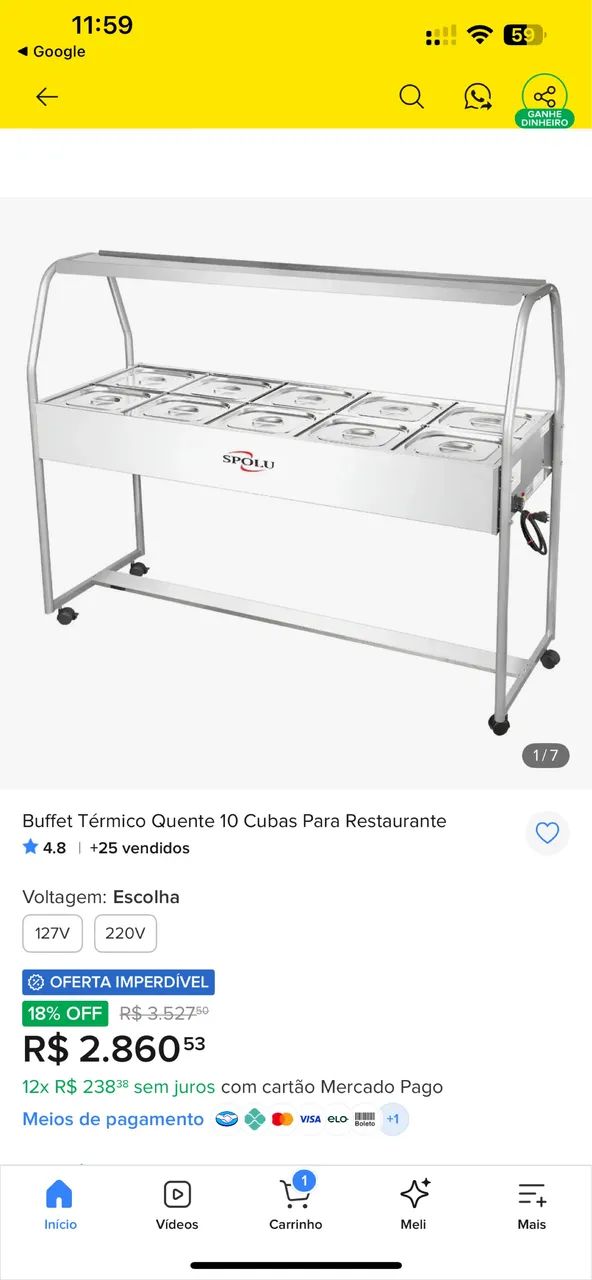592x1280 pixels.
Task: Switch to the Início tab
Action: point(60,1205)
